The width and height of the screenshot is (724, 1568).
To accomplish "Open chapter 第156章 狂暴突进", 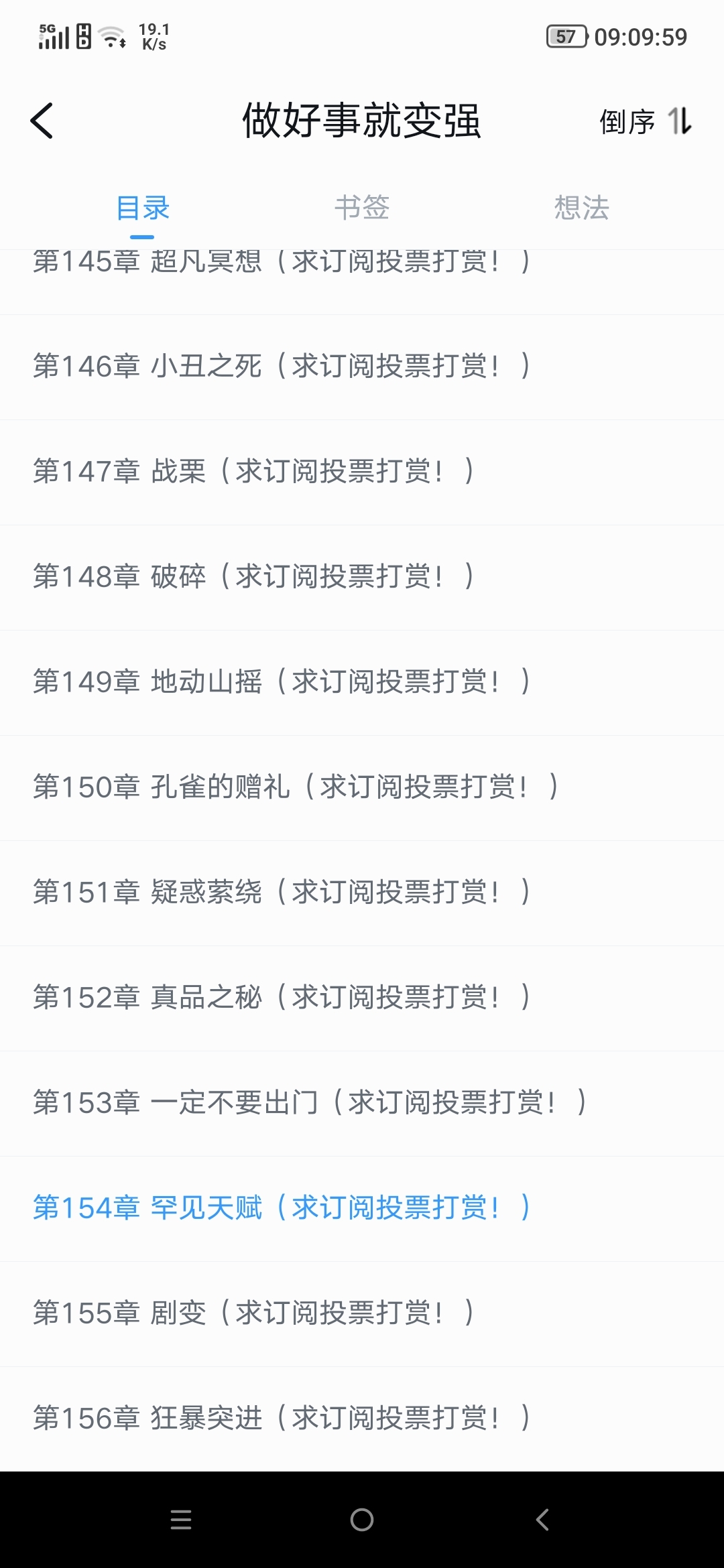I will point(282,1419).
